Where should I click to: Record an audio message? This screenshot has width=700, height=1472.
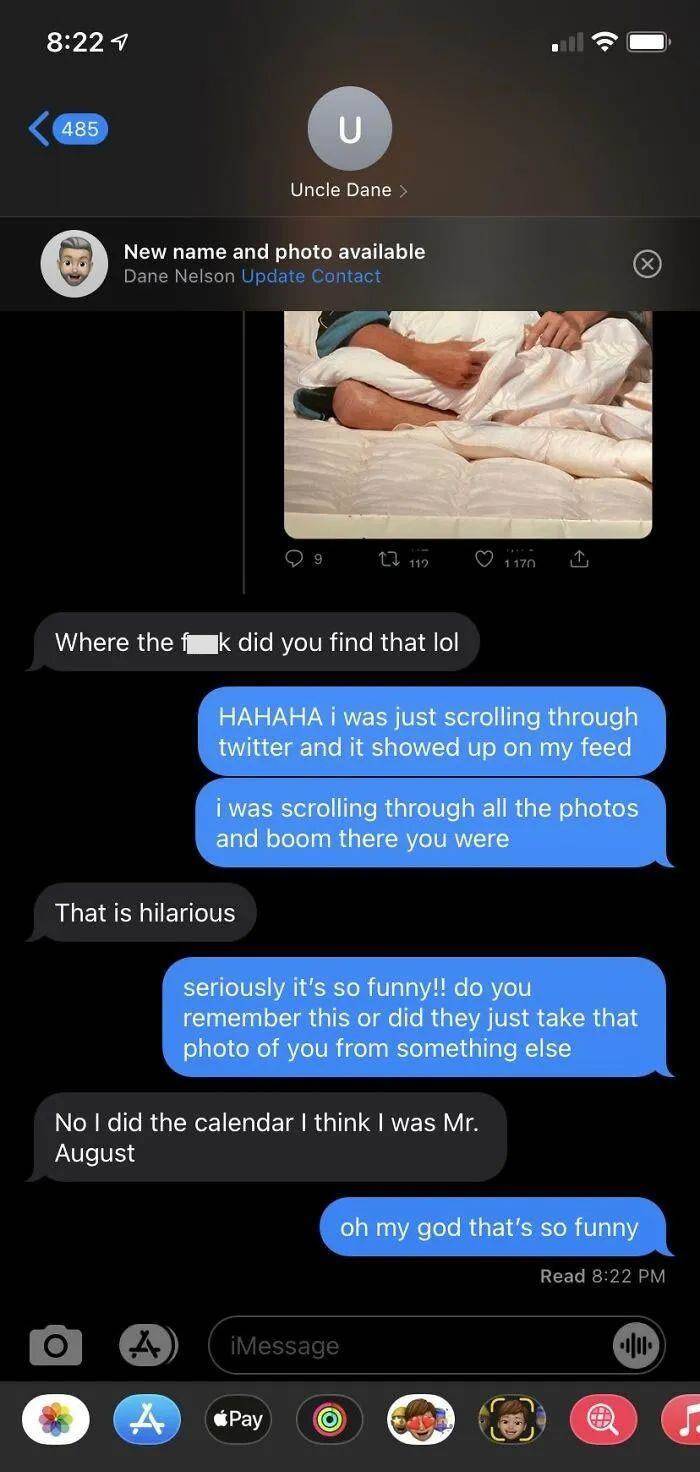pos(635,1346)
